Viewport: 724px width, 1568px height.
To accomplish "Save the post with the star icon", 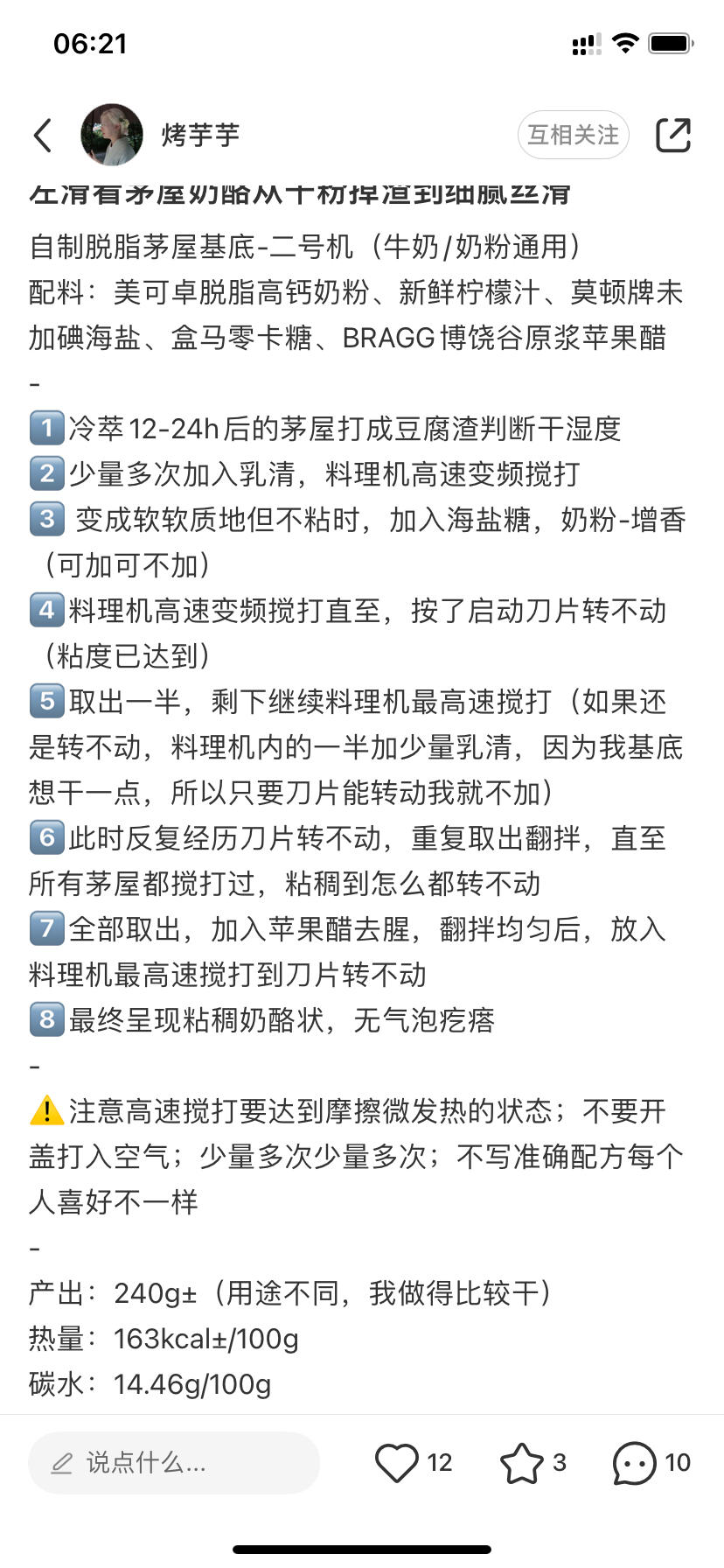I will [x=521, y=1462].
